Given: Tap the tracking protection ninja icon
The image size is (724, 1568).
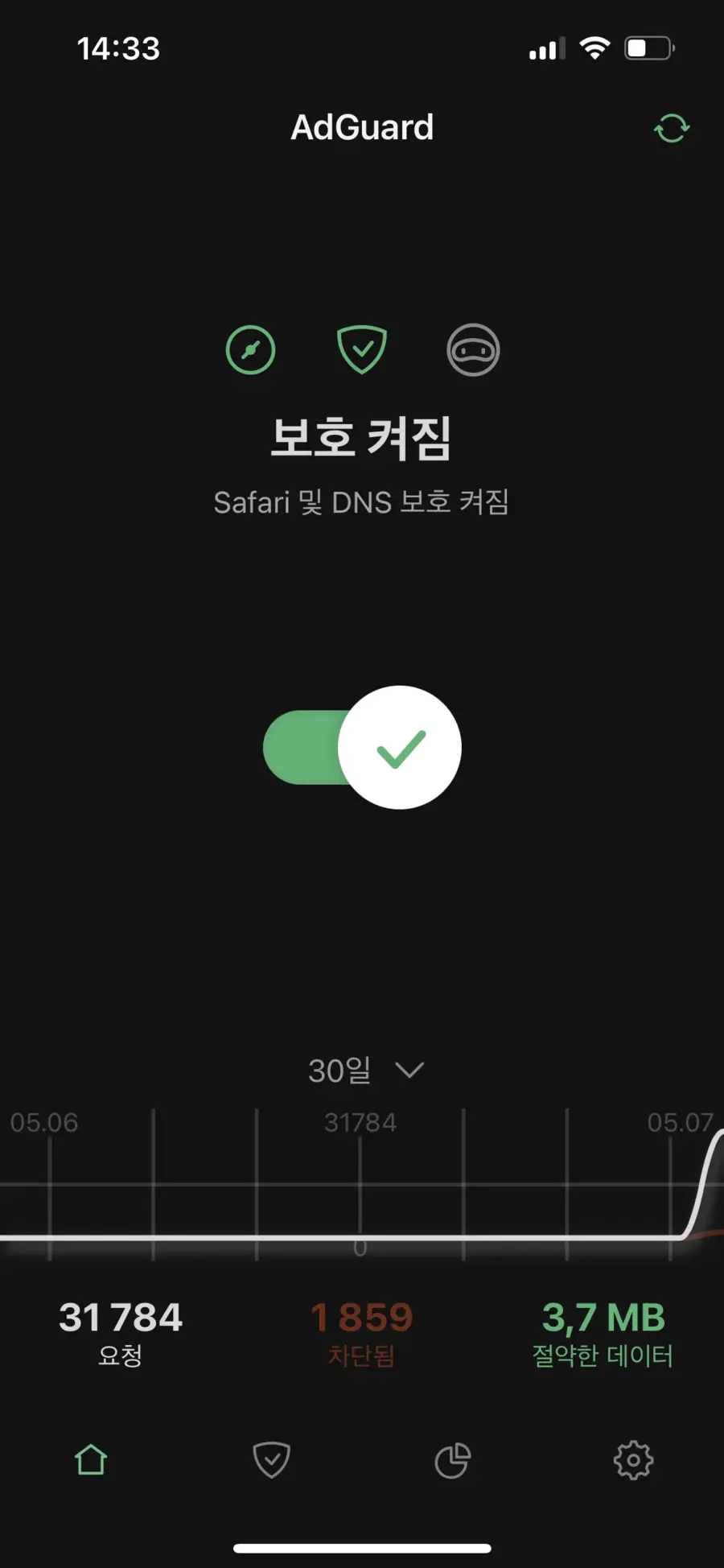Looking at the screenshot, I should coord(473,349).
